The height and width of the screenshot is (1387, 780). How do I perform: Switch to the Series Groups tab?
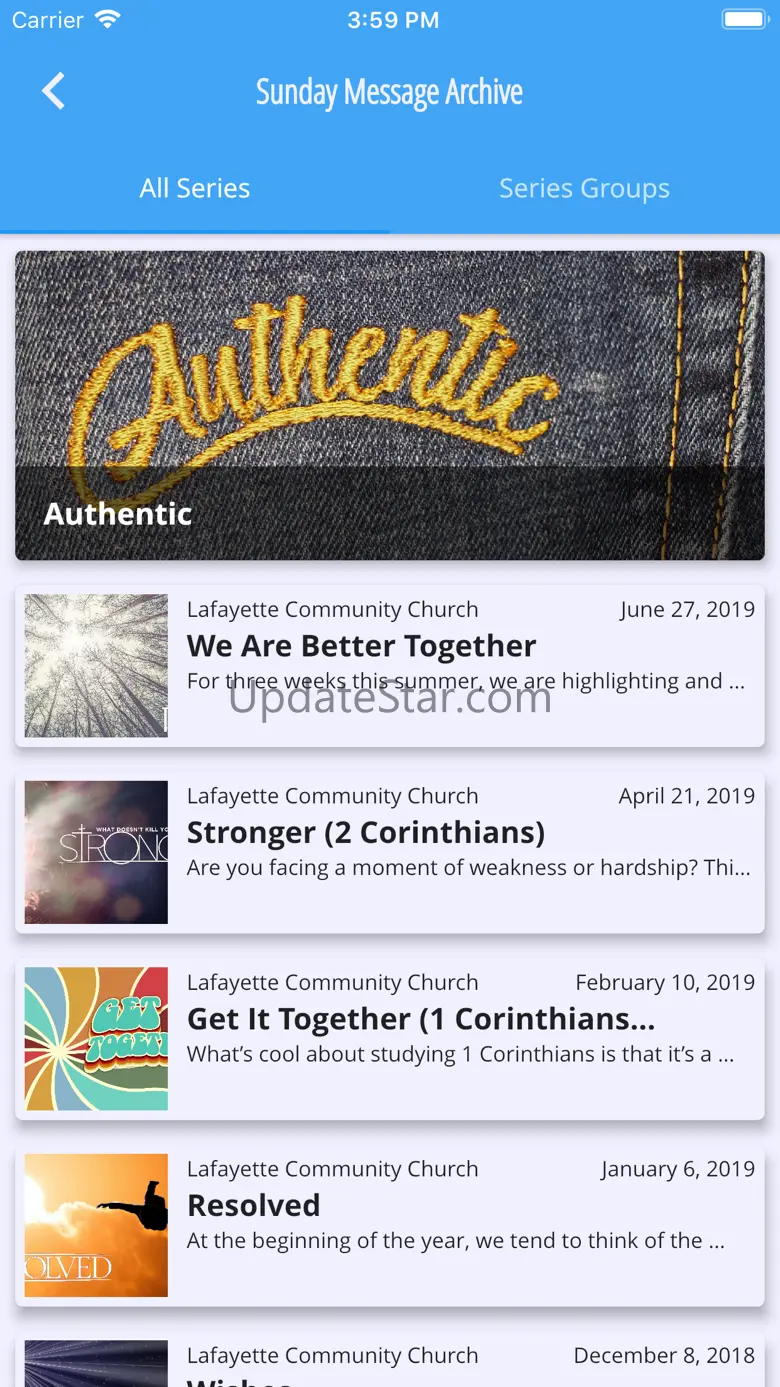click(584, 189)
